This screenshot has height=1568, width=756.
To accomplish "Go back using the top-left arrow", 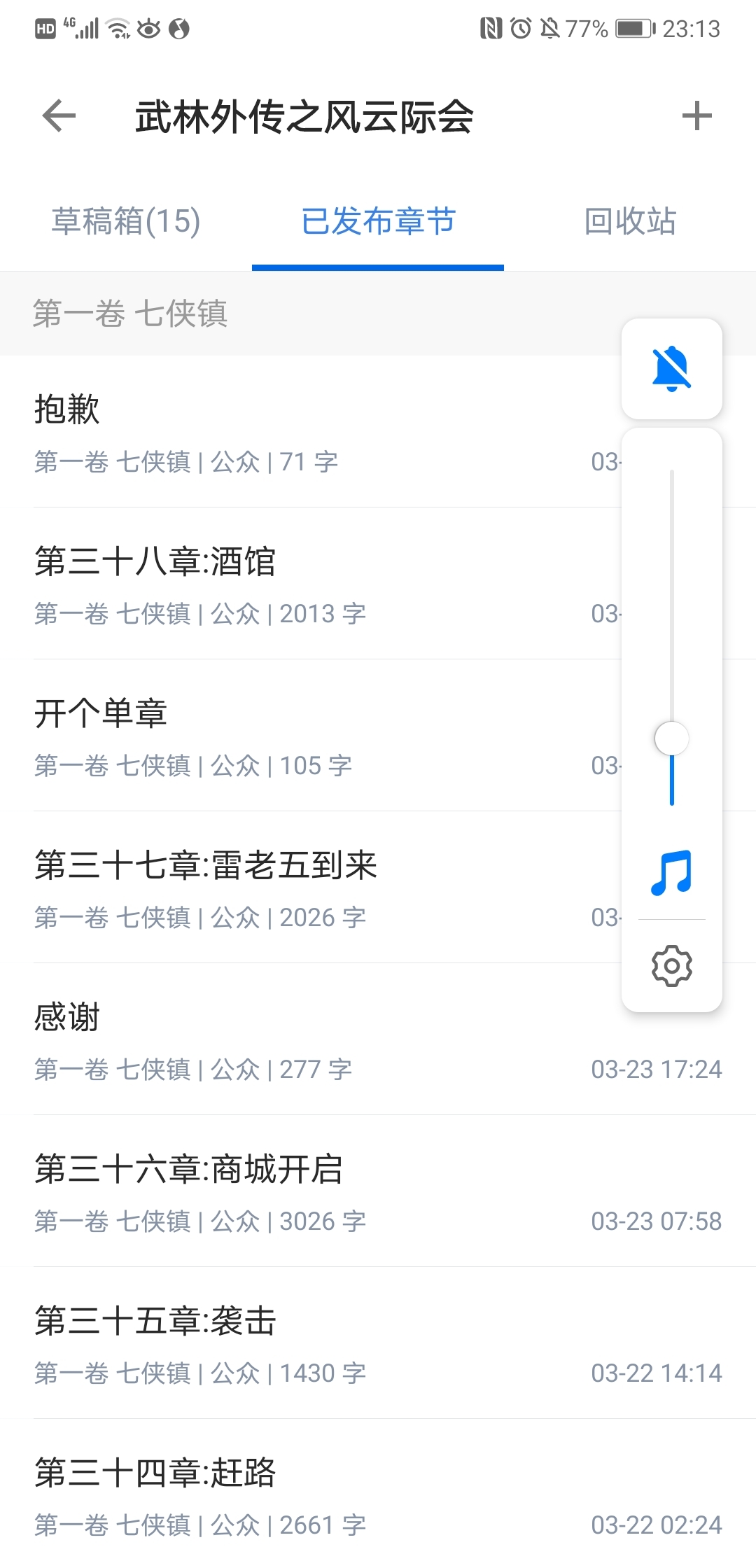I will pyautogui.click(x=59, y=116).
